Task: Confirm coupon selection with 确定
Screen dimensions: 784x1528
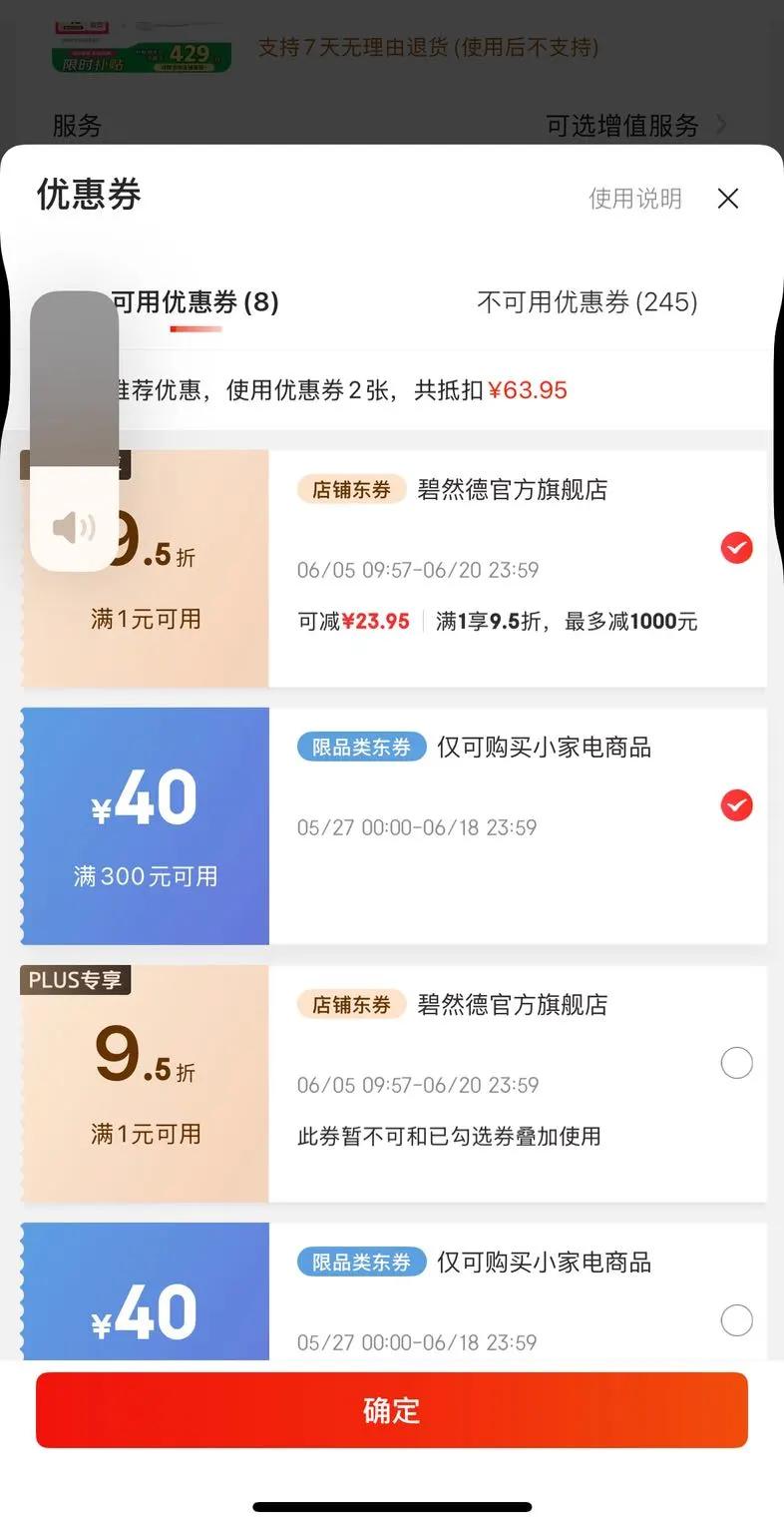Action: (392, 1409)
